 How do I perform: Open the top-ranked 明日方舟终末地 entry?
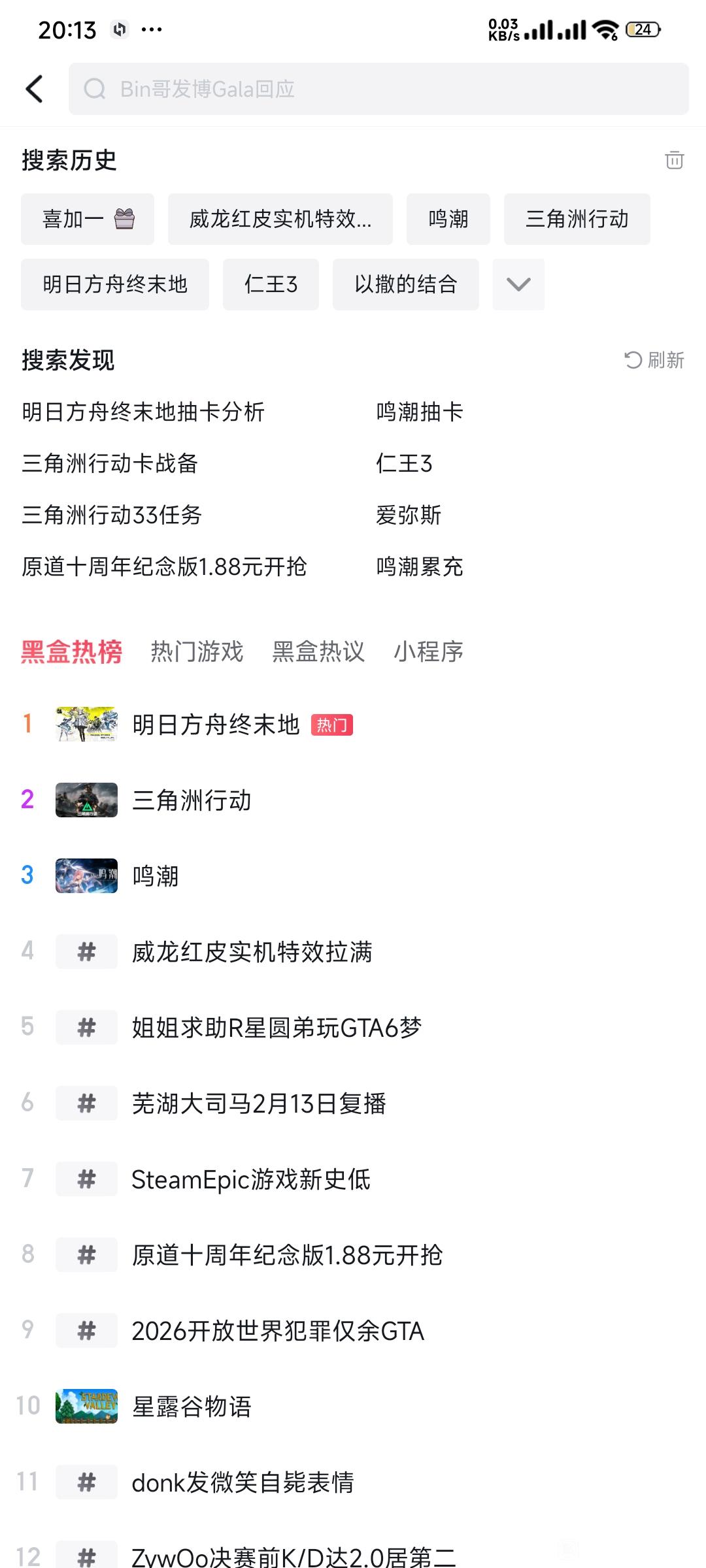coord(216,725)
